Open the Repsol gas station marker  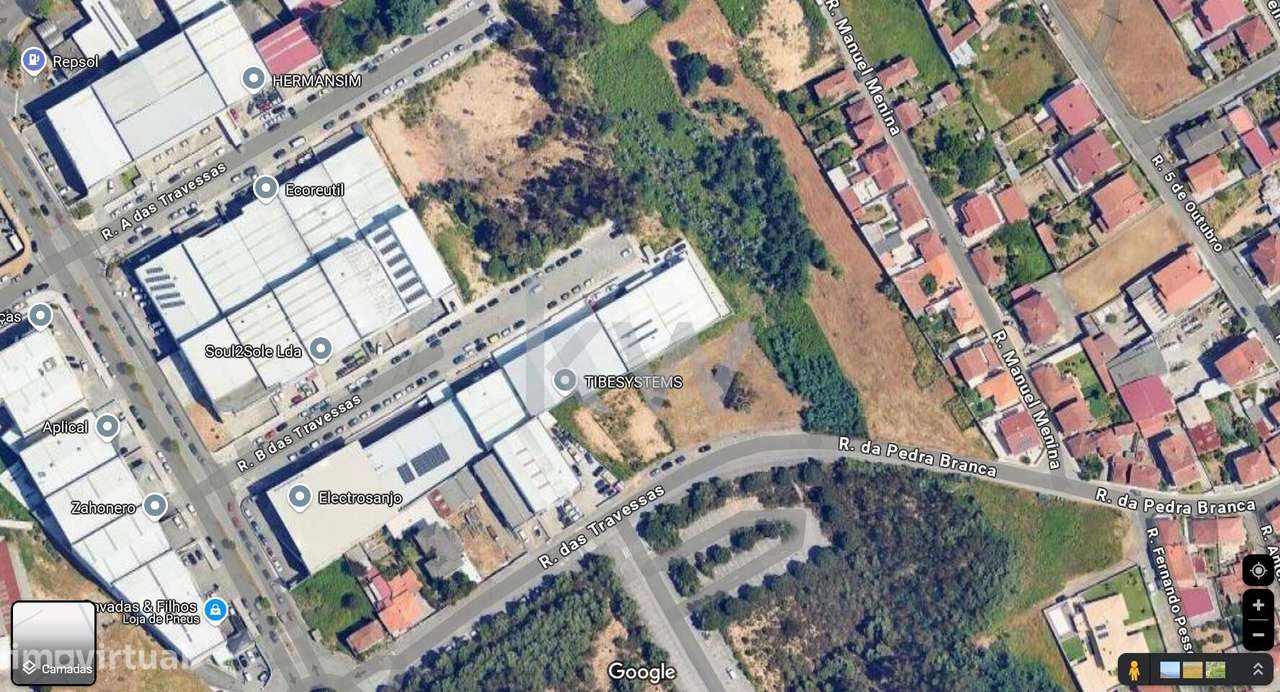[x=34, y=61]
